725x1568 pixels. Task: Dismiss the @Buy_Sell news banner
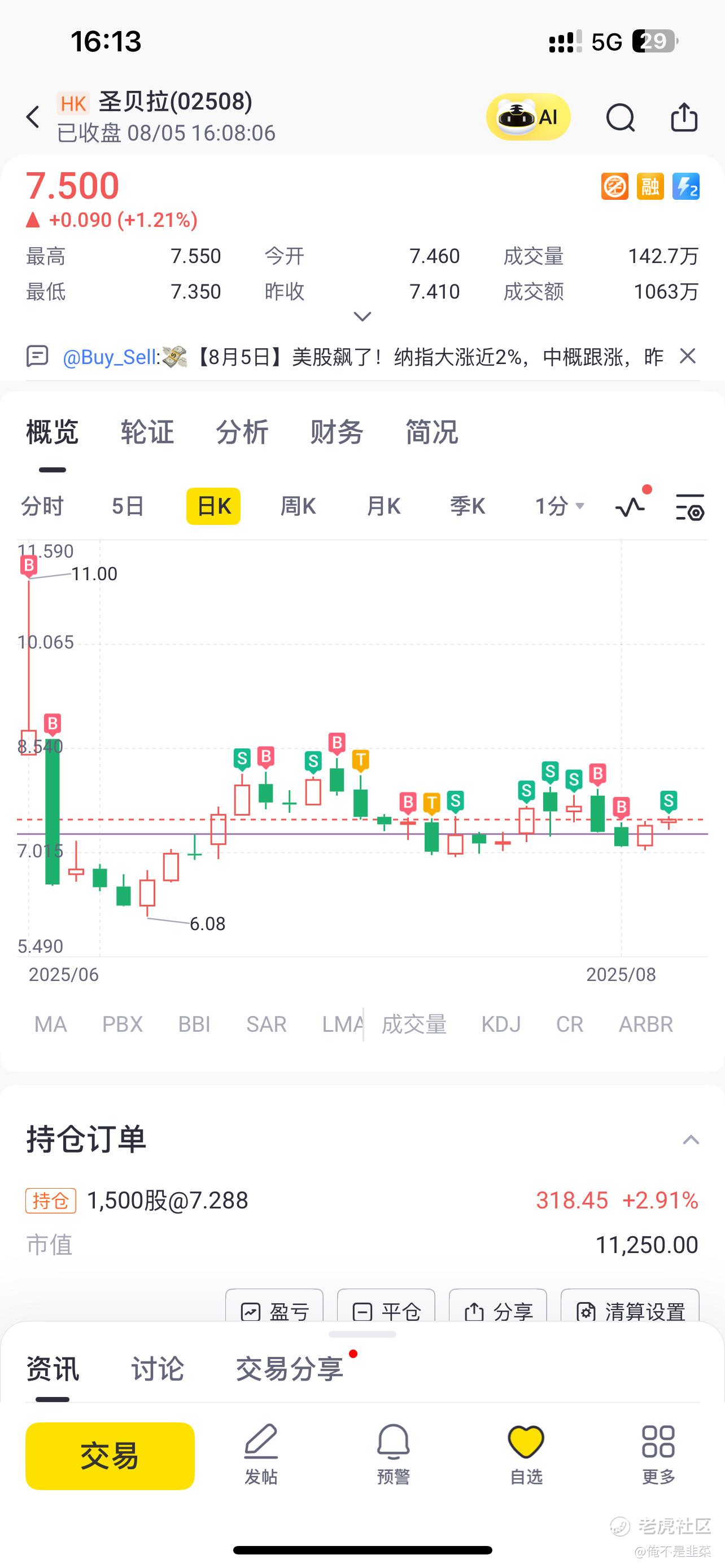[687, 356]
